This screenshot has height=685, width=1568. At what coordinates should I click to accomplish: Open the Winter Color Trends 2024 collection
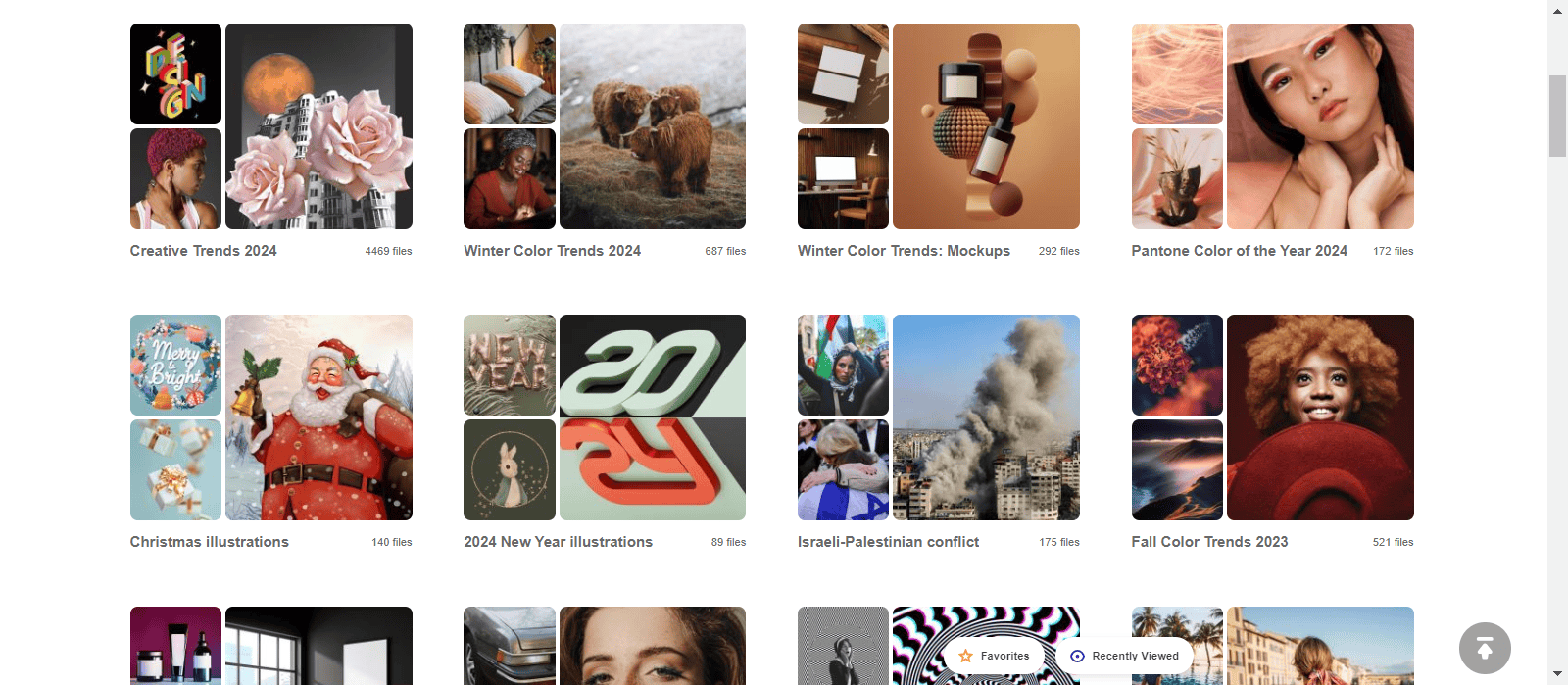[x=552, y=251]
